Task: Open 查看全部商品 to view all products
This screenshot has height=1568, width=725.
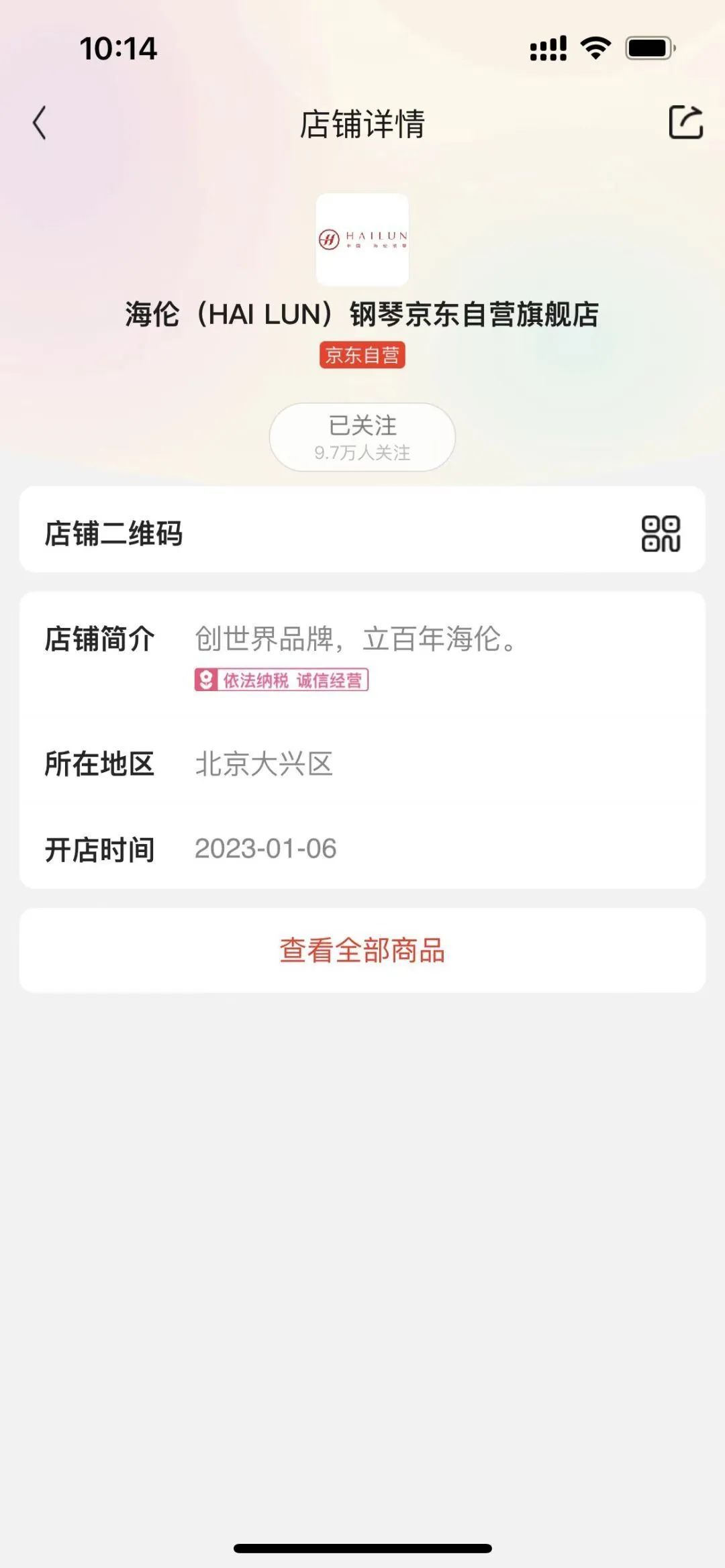Action: click(x=362, y=950)
